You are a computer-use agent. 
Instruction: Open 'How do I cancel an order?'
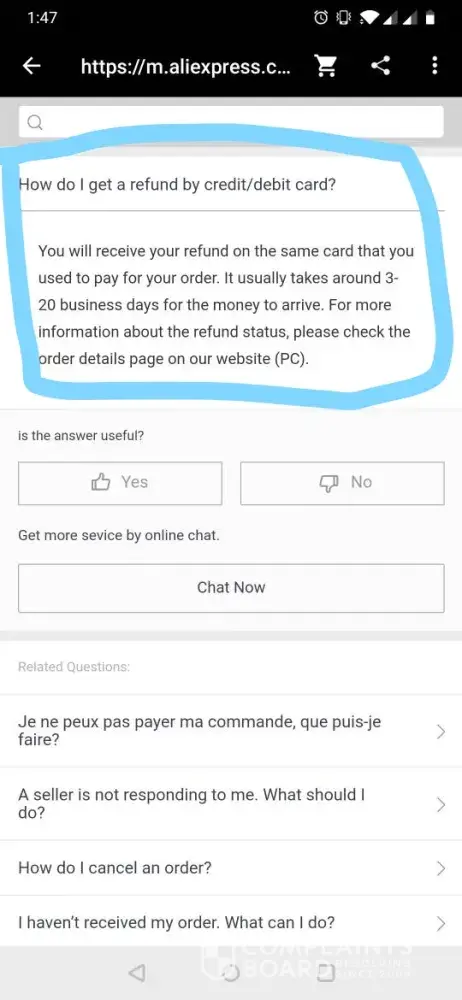pyautogui.click(x=231, y=868)
